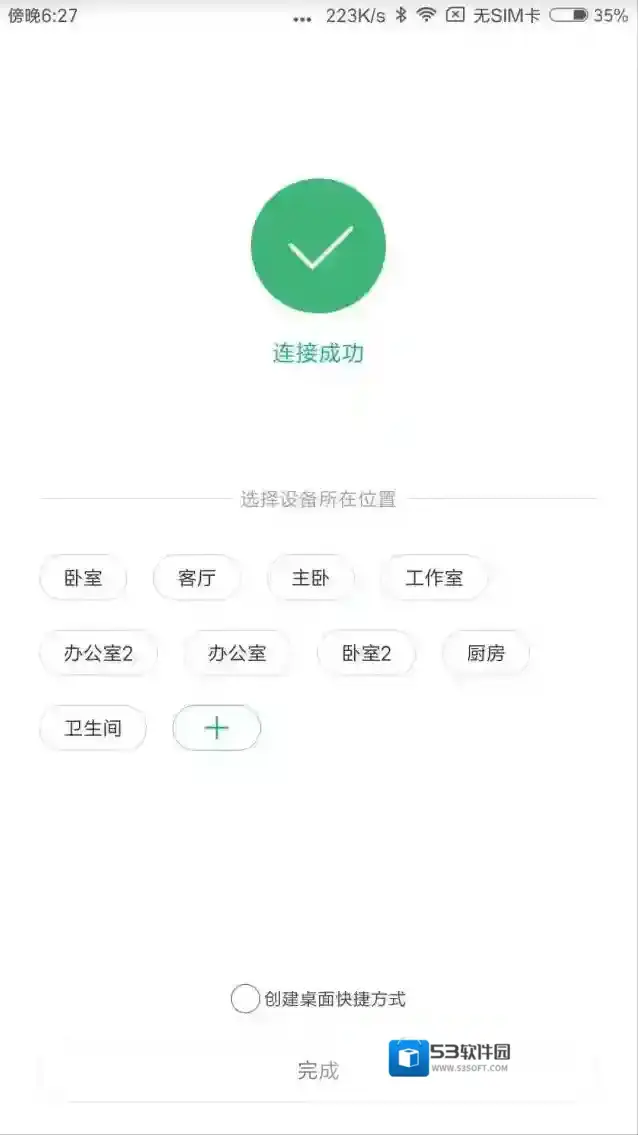Add a new location with plus chip
The height and width of the screenshot is (1135, 638).
(x=217, y=728)
